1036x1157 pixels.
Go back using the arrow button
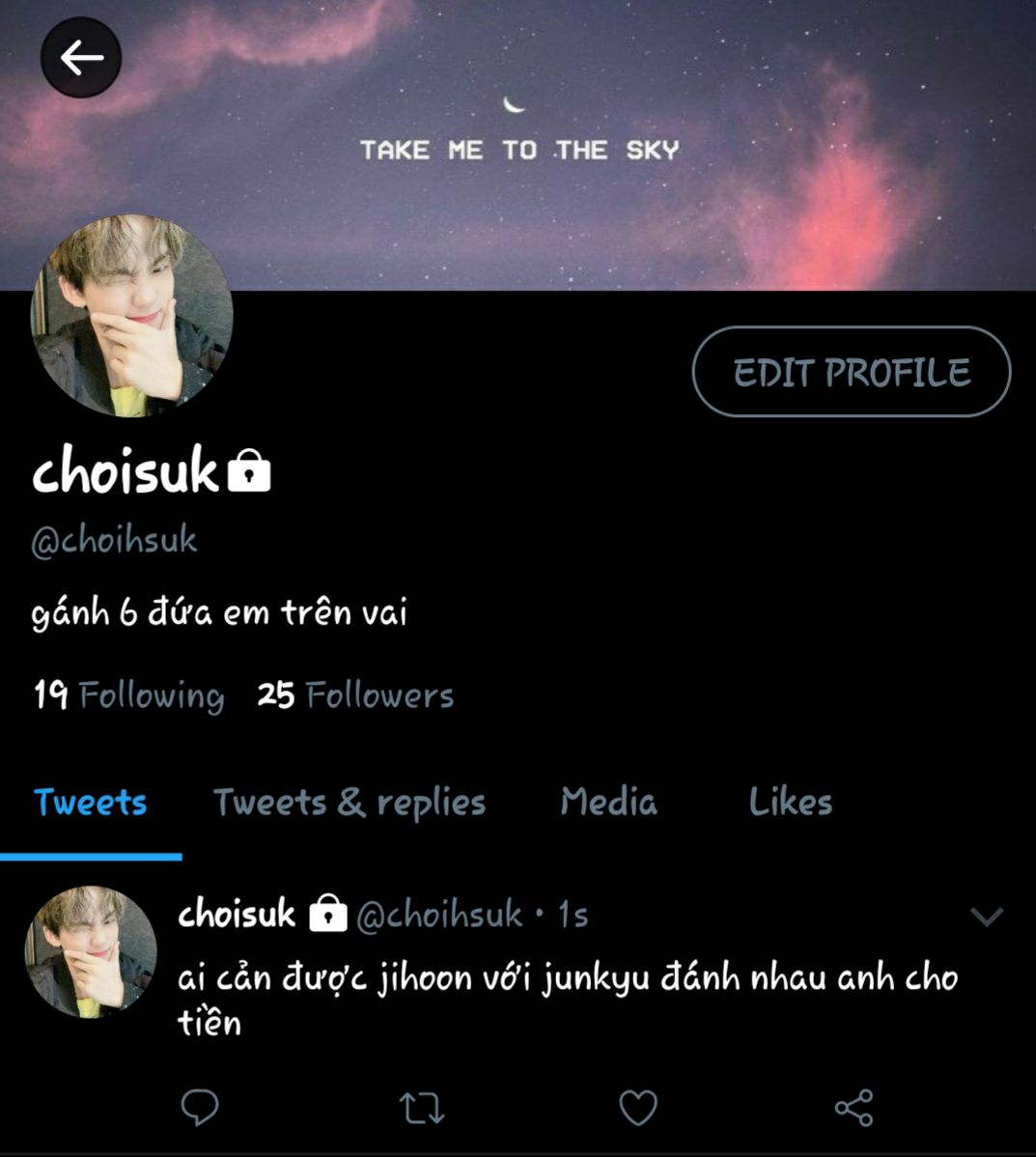(81, 58)
